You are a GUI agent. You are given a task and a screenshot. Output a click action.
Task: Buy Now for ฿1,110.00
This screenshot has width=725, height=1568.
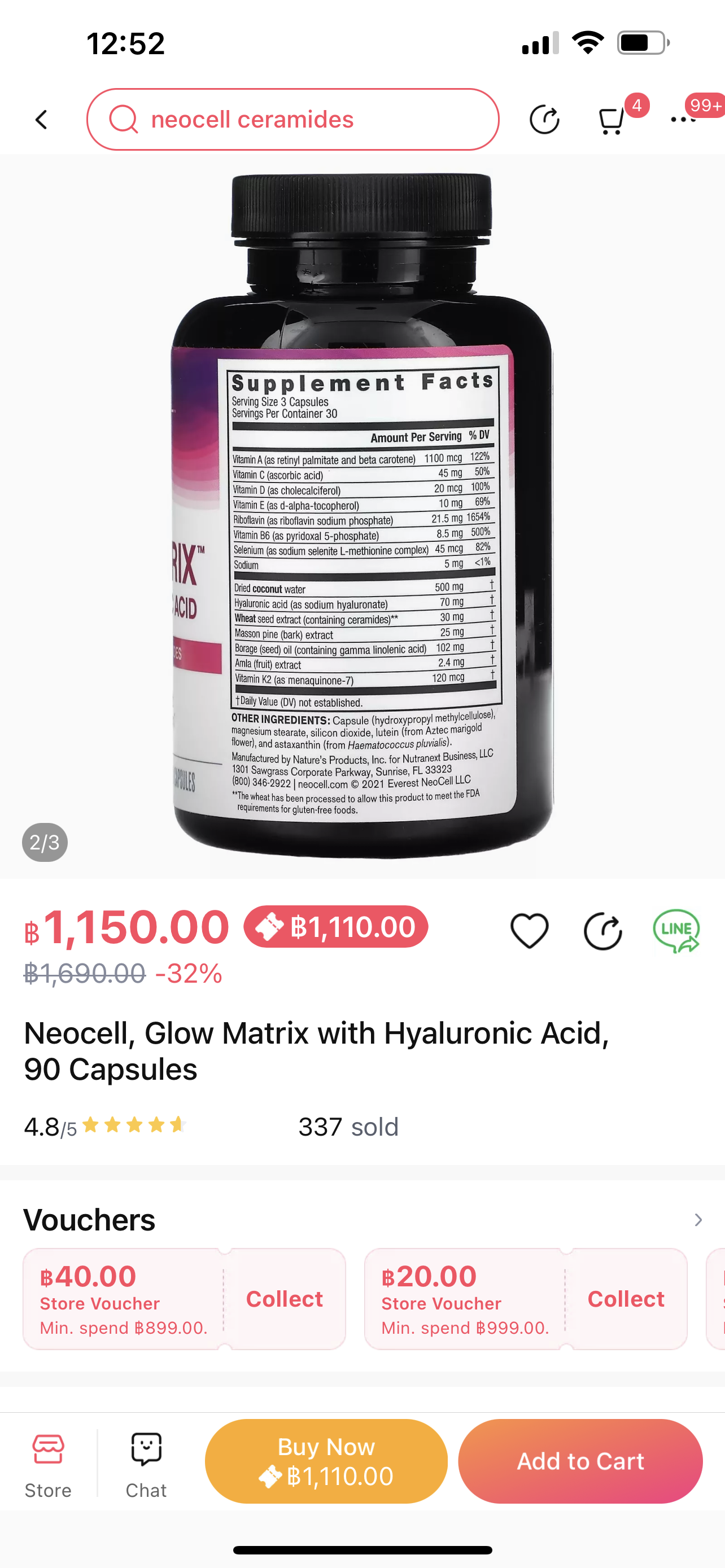326,1461
